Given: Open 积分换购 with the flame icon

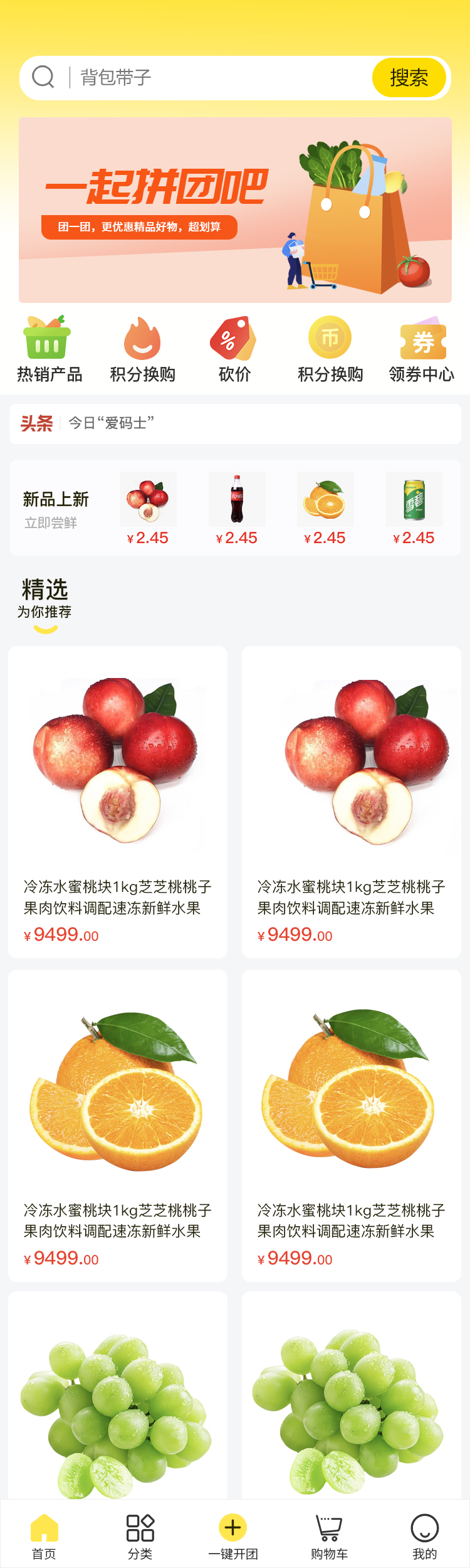Looking at the screenshot, I should [142, 349].
